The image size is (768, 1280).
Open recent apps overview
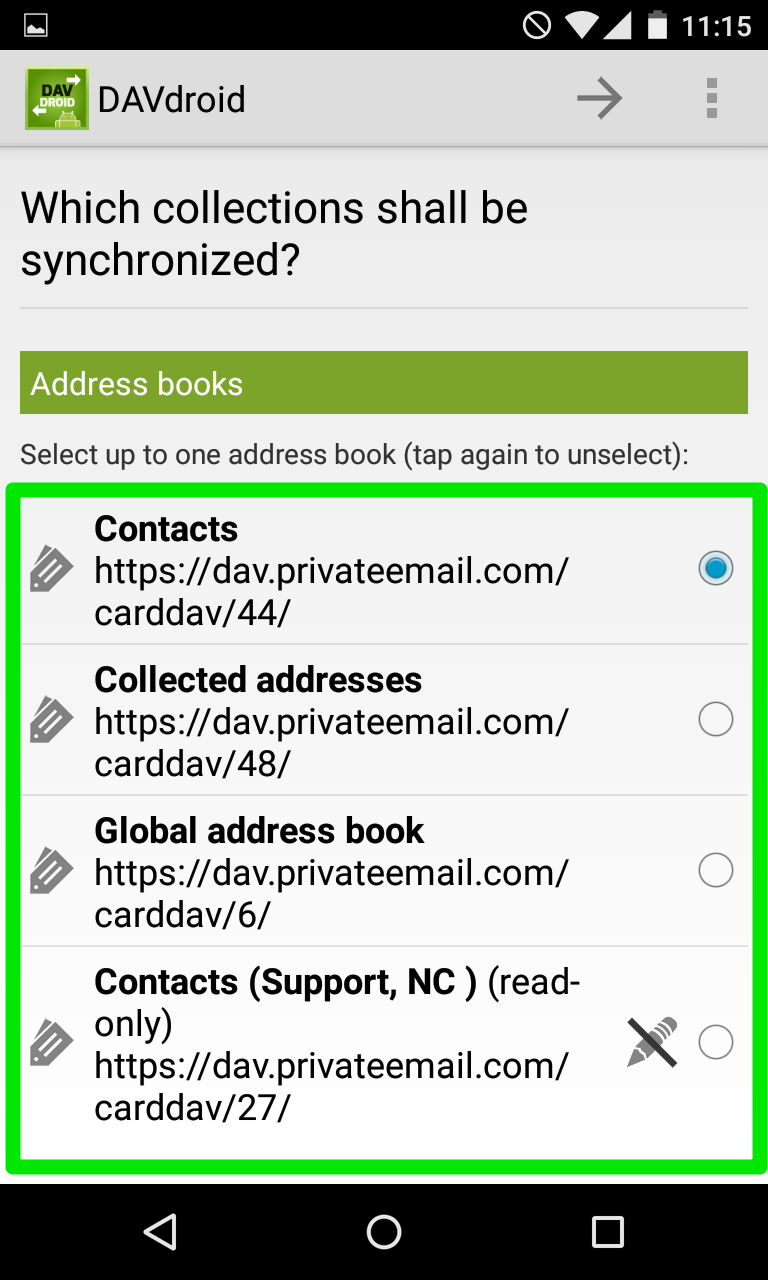[607, 1232]
